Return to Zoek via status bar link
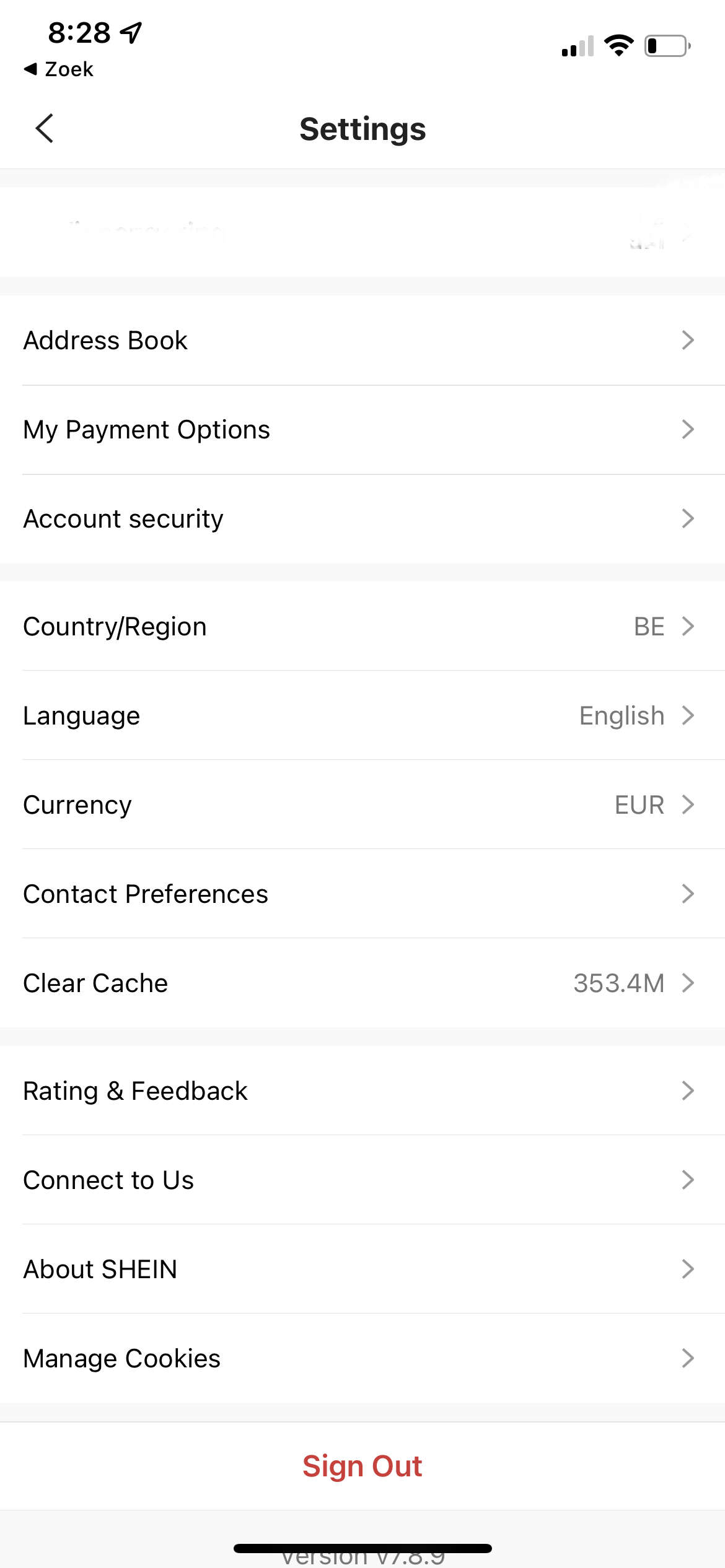Viewport: 725px width, 1568px height. point(58,69)
